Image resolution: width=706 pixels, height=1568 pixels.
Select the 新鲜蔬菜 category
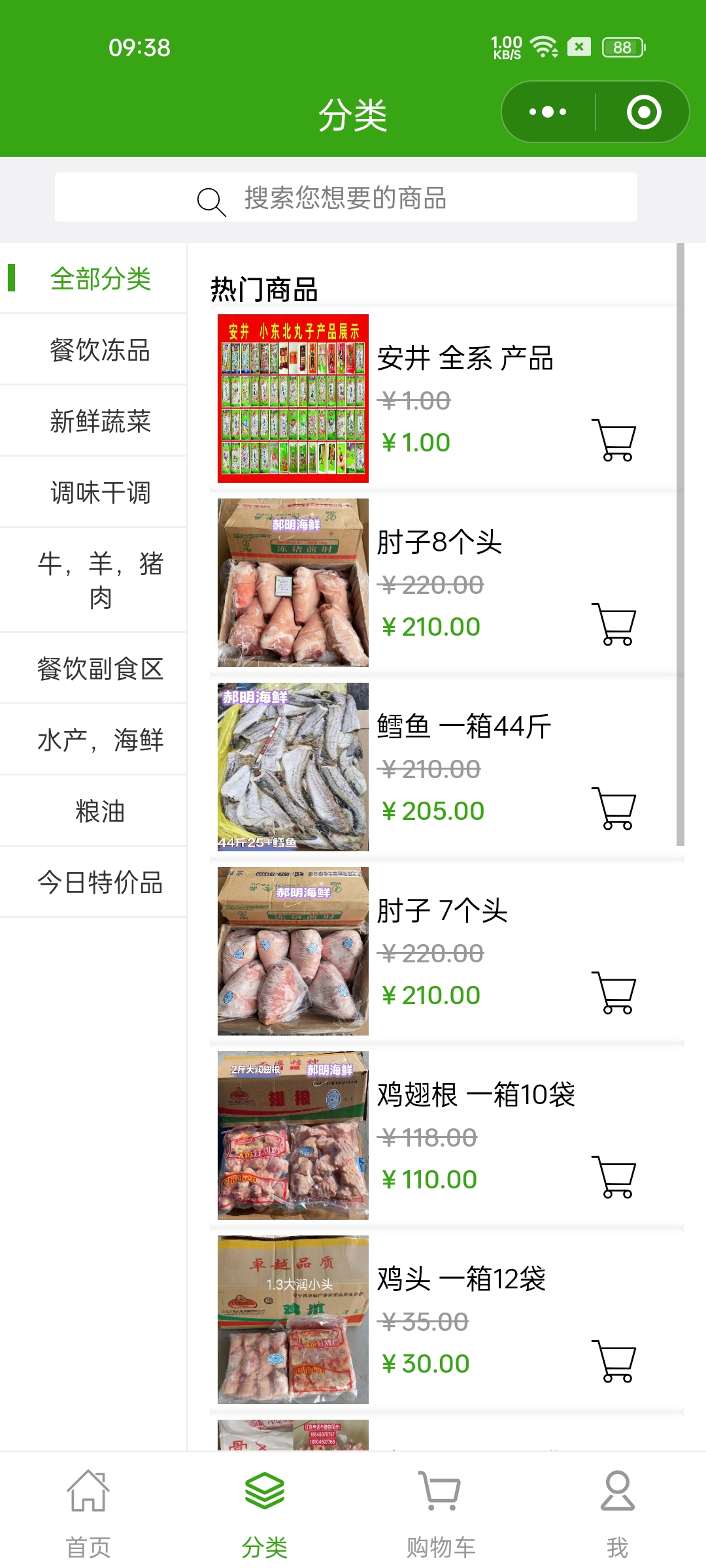(100, 421)
